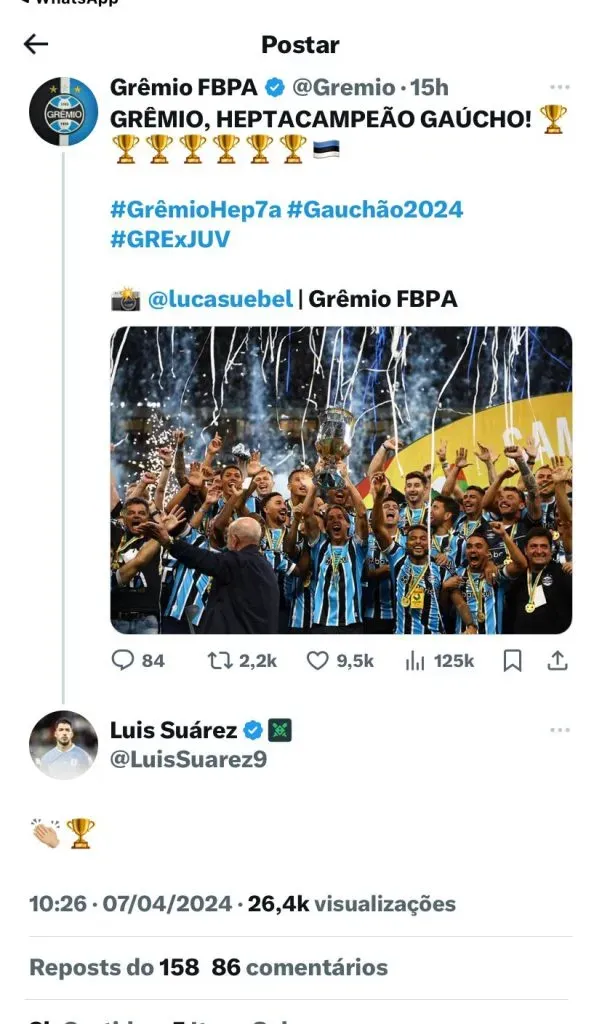Screen dimensions: 602x1024
Task: Visit the @lucasuebel profile mention
Action: point(220,298)
